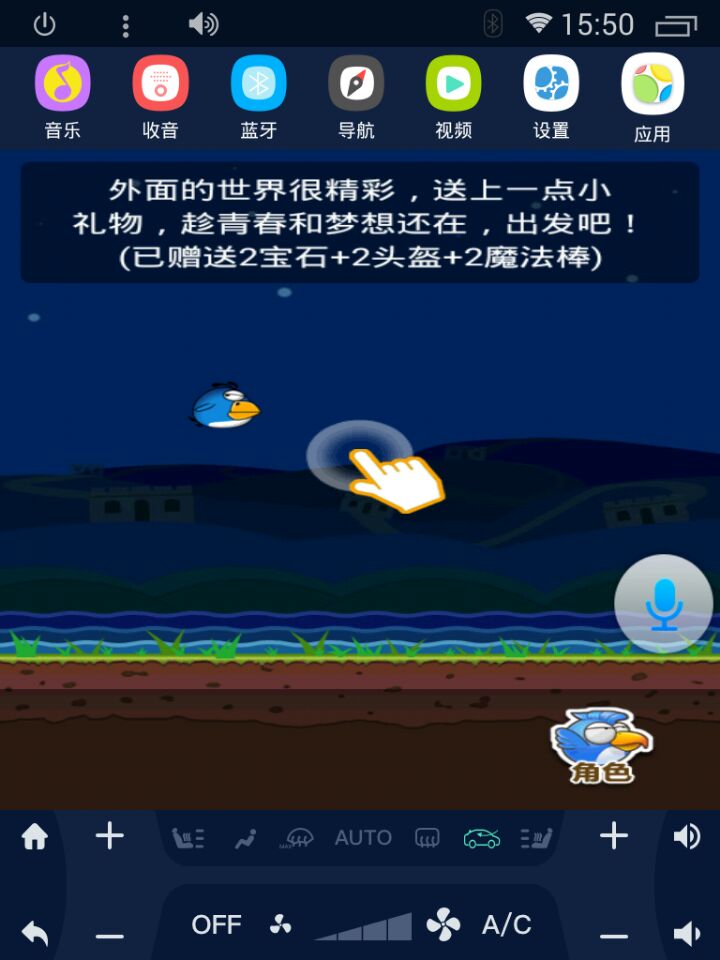Toggle air recirculation car icon
The height and width of the screenshot is (960, 720).
[x=481, y=838]
